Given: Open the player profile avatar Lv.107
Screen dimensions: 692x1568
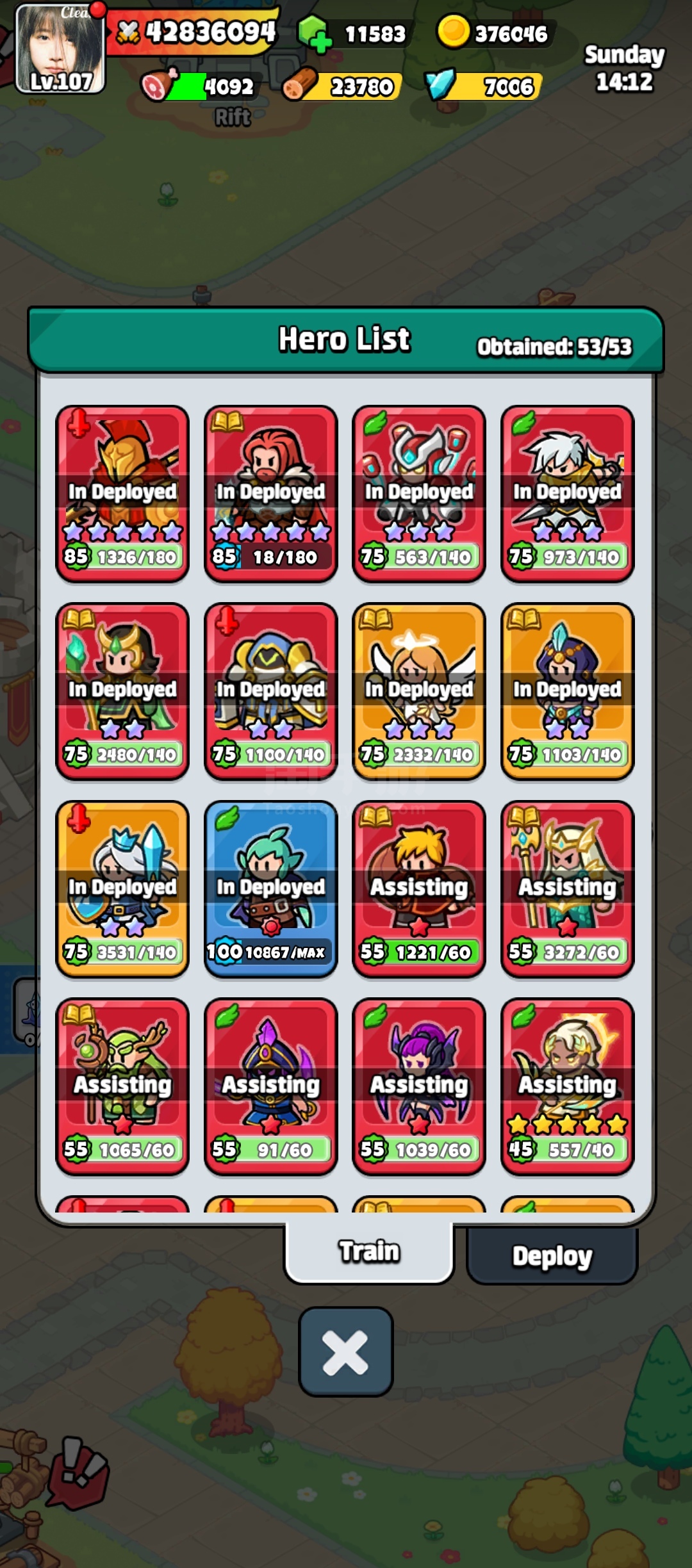Looking at the screenshot, I should (x=60, y=49).
